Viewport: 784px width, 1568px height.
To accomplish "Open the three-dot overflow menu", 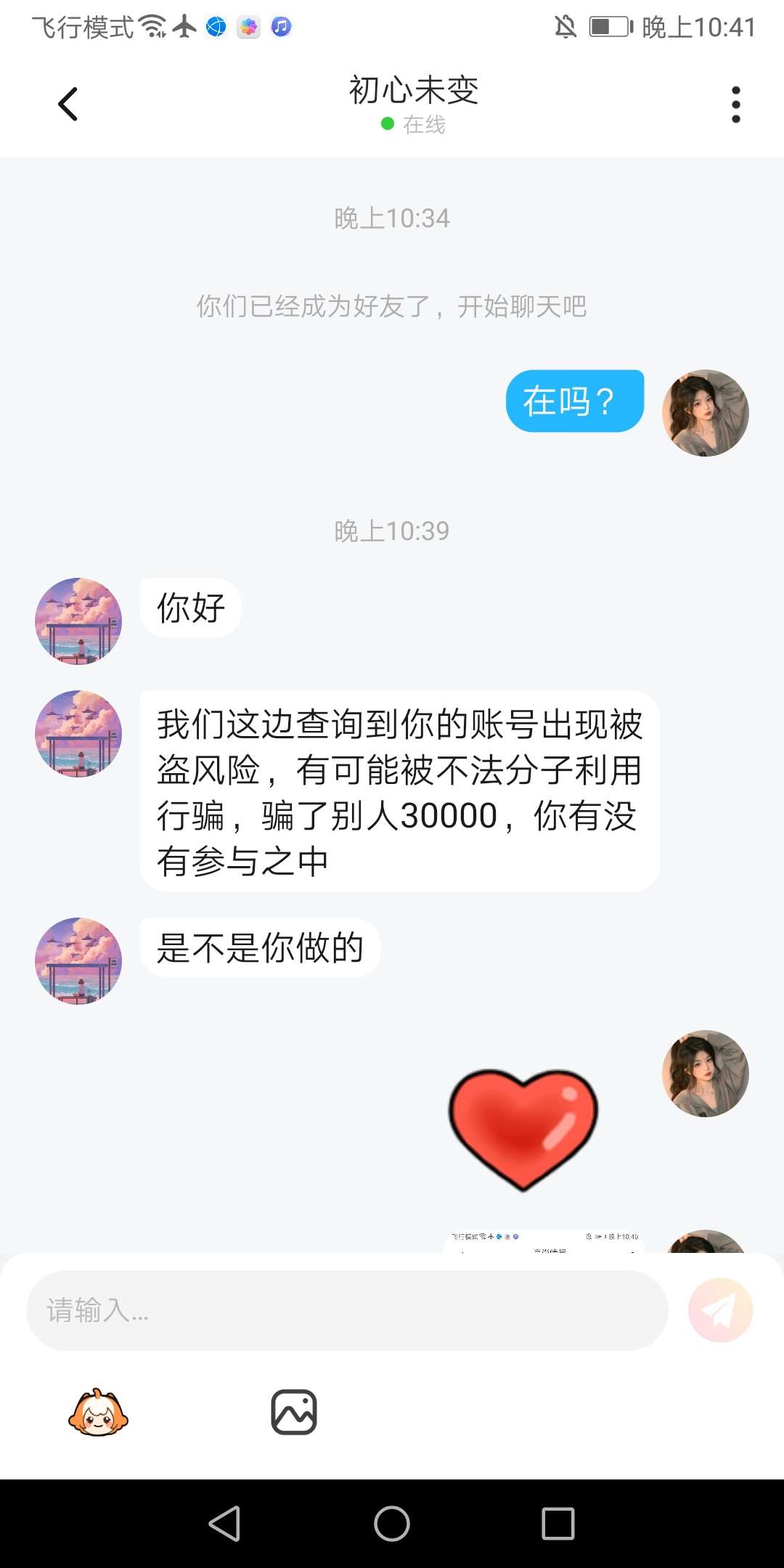I will (x=735, y=105).
